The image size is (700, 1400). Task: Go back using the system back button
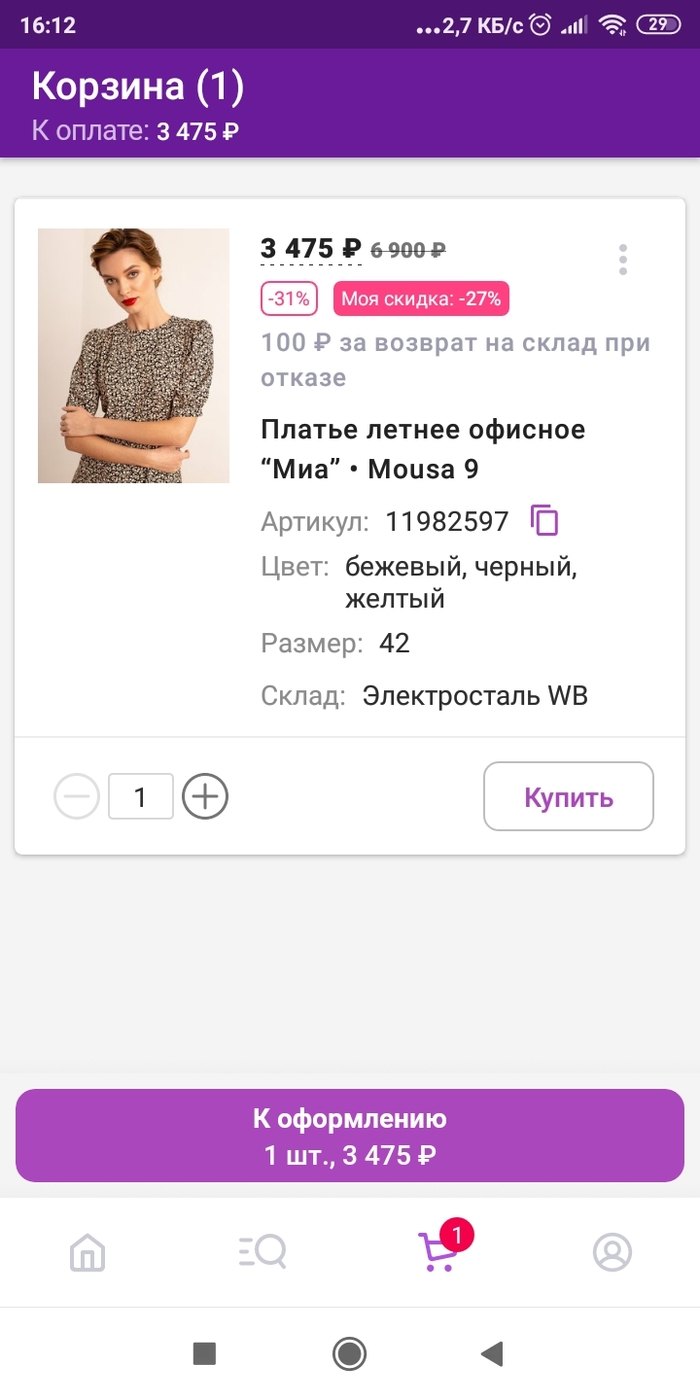click(491, 1354)
